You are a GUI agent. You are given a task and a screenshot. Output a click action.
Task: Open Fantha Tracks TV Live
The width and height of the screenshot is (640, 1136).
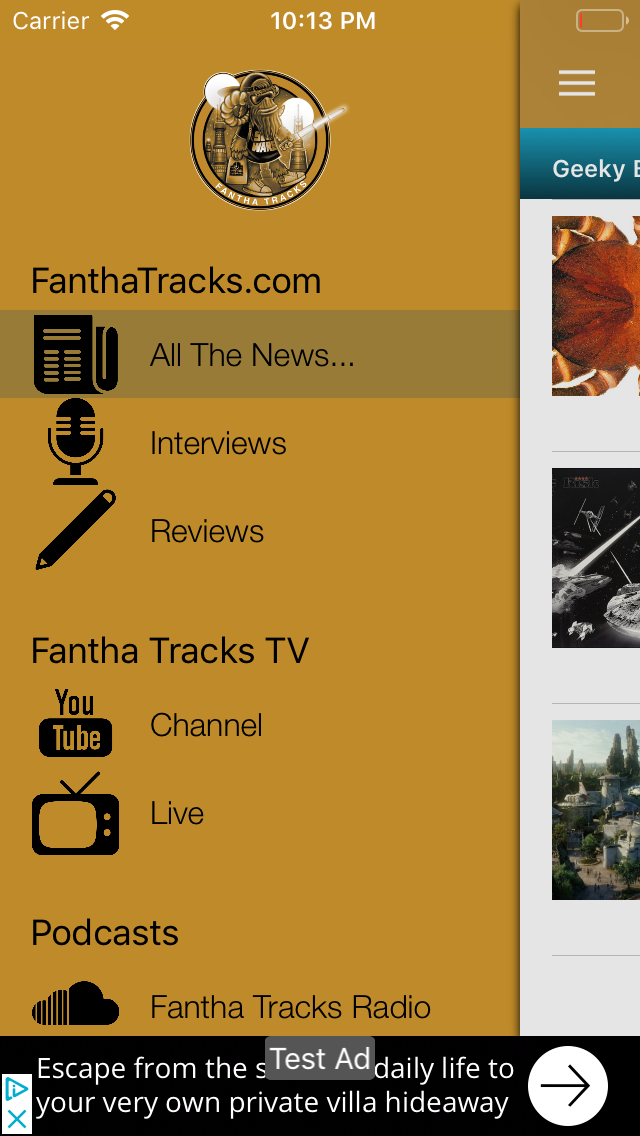pos(259,813)
